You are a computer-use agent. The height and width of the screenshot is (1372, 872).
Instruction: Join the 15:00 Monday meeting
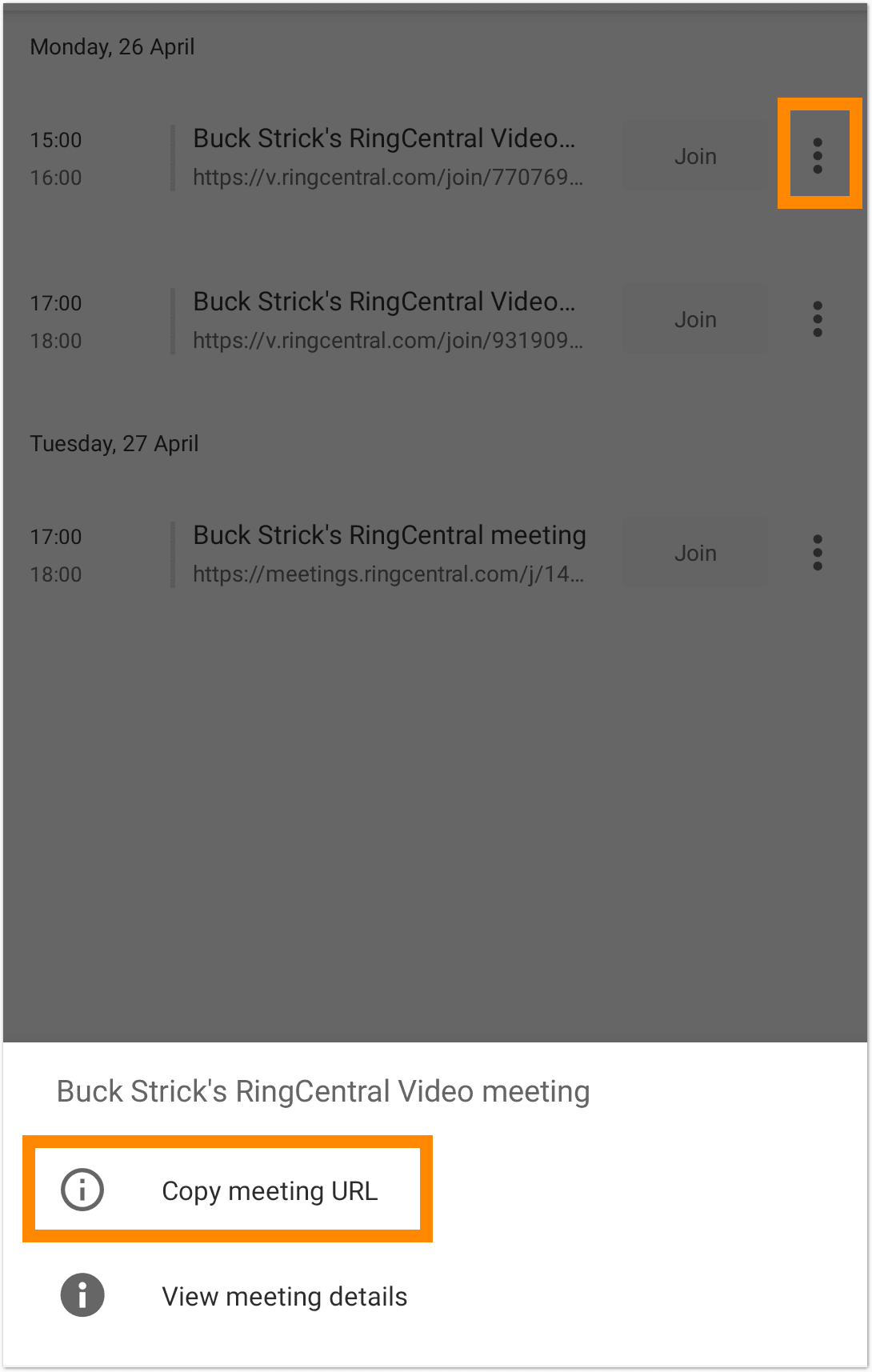point(694,157)
